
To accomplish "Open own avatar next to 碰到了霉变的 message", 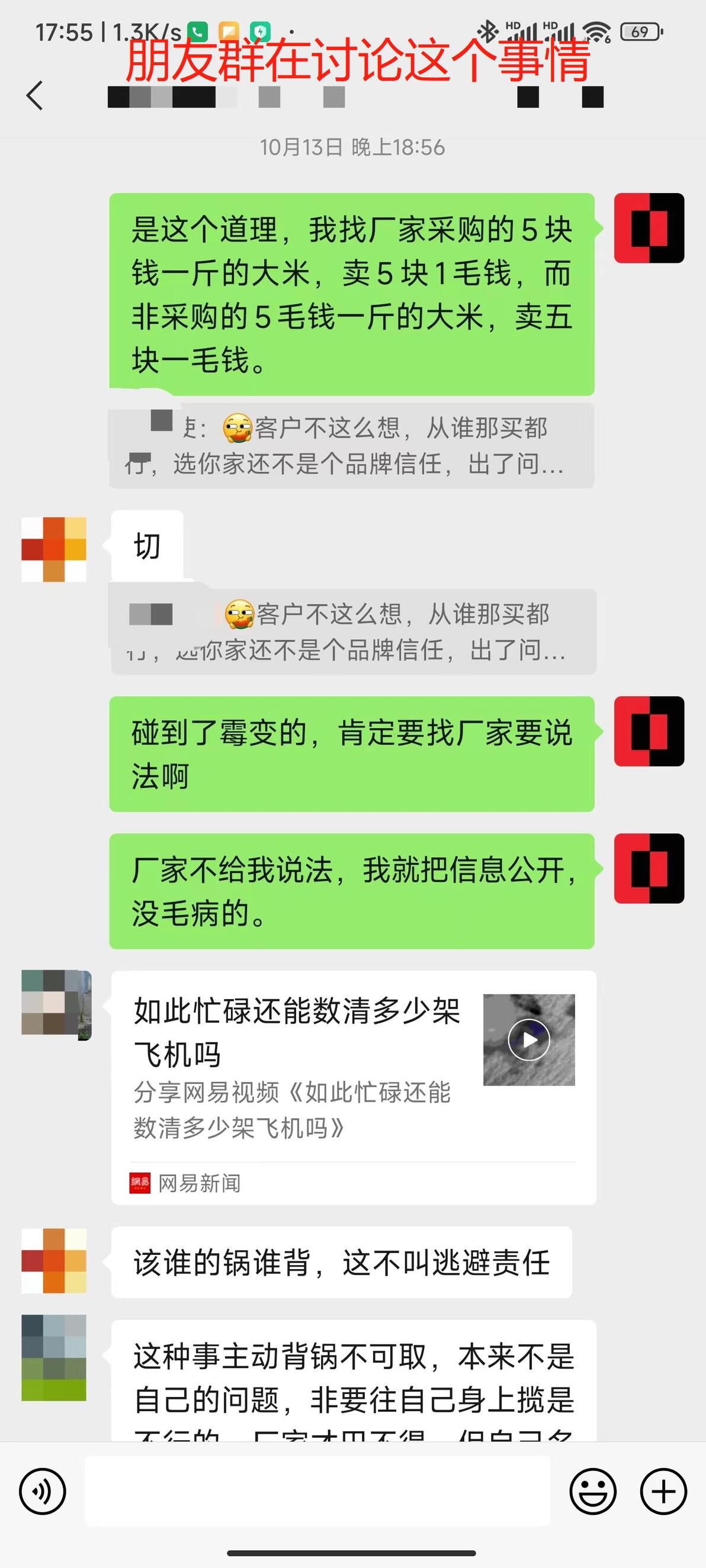I will (649, 731).
